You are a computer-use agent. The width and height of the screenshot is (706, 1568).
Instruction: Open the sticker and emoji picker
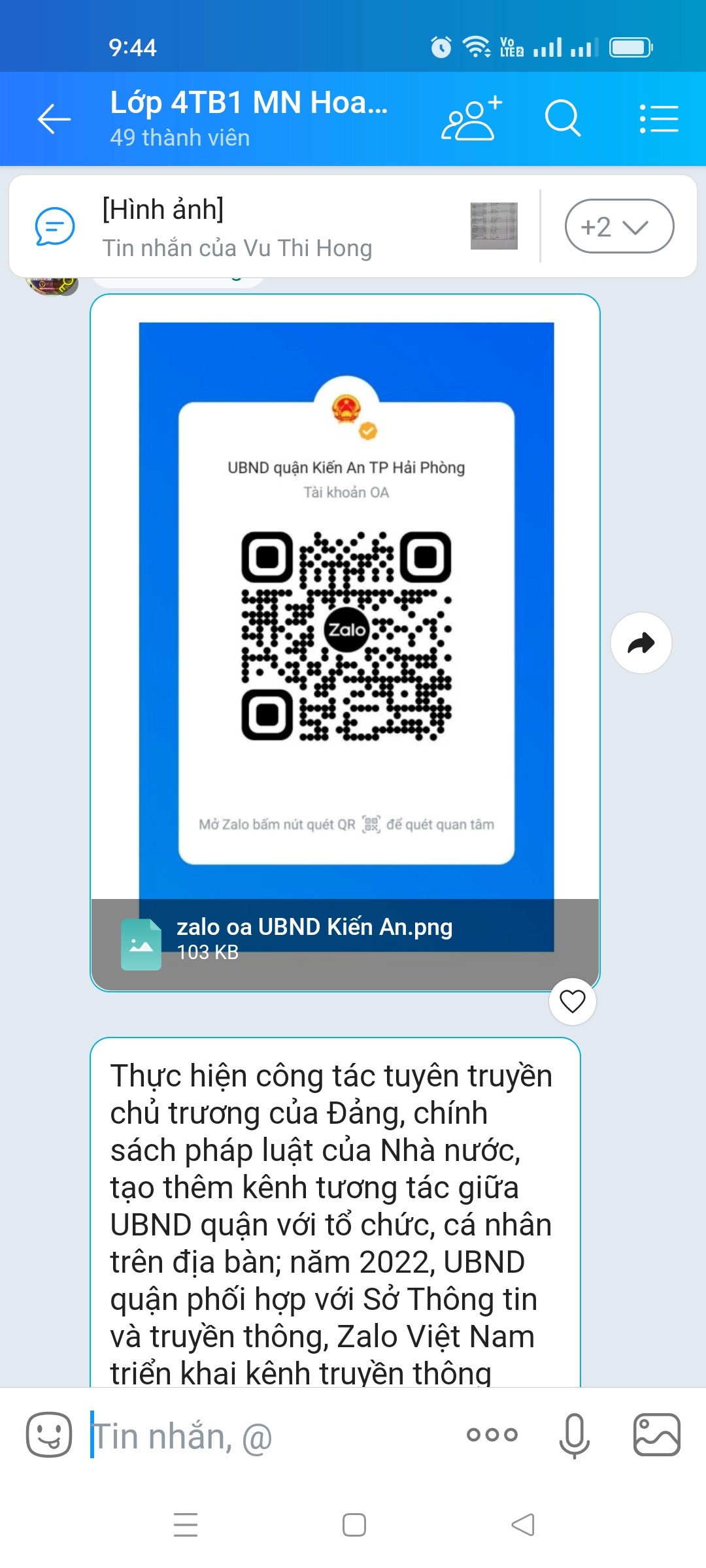click(x=49, y=1434)
